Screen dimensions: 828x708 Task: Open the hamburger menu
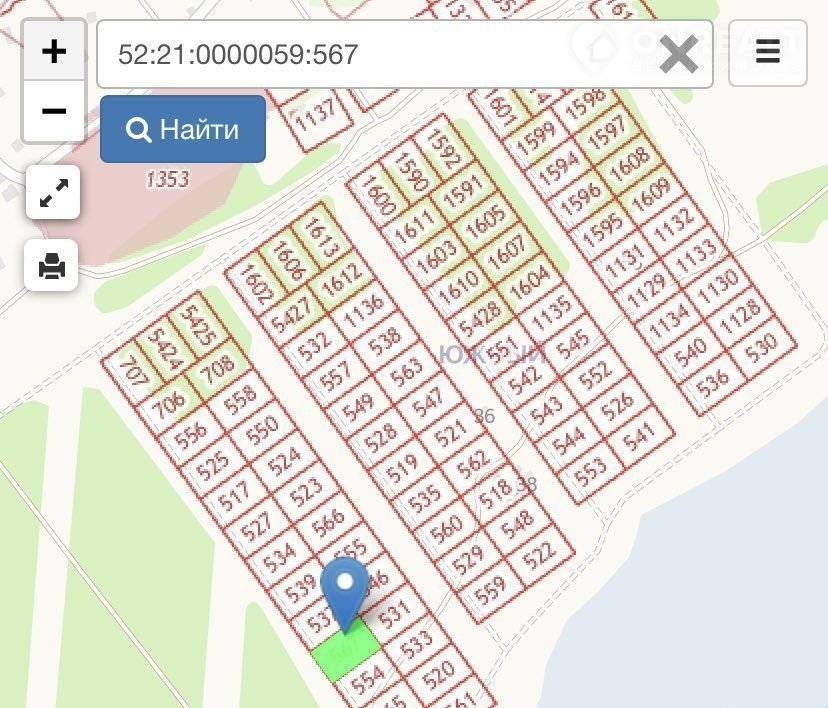(x=767, y=52)
